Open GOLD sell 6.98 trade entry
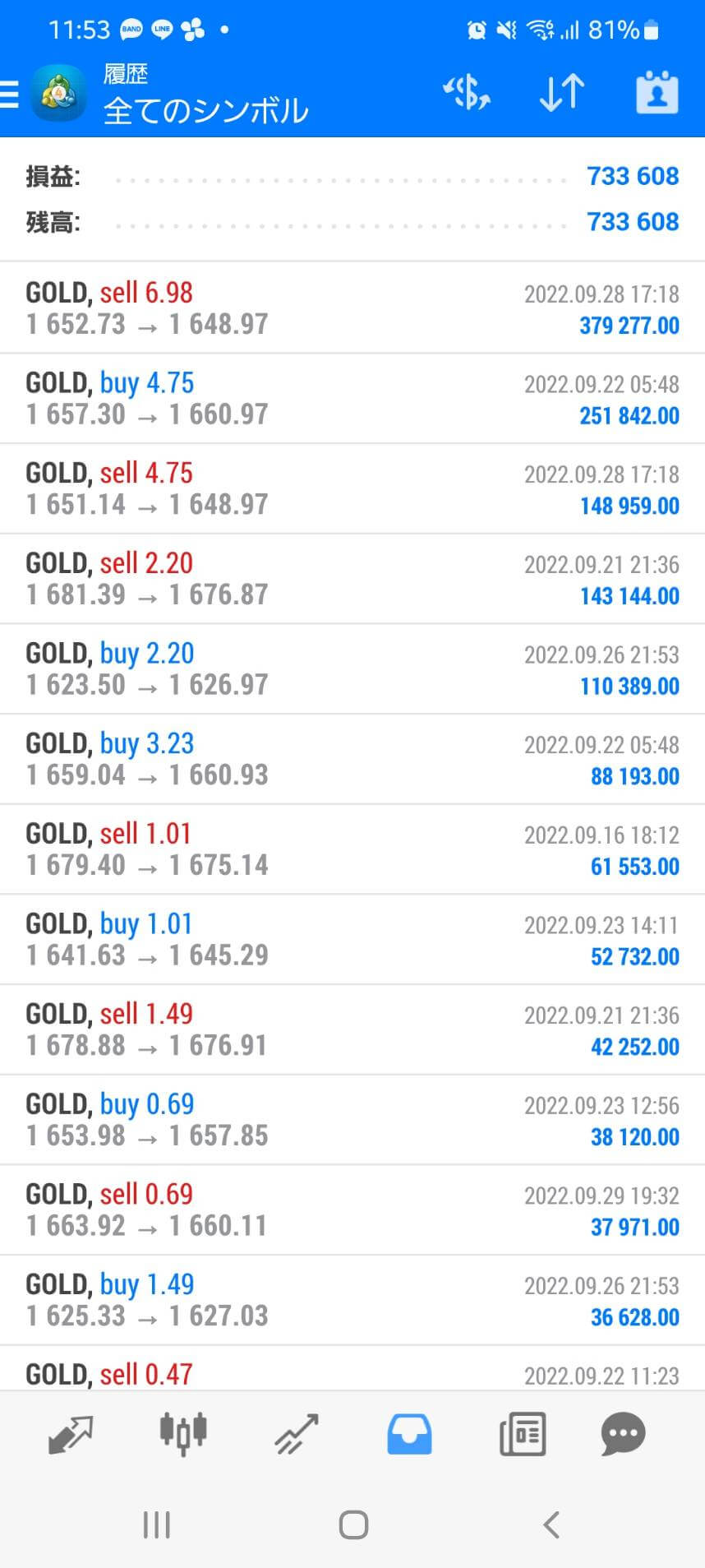Screen dimensions: 705x1568 pos(352,308)
